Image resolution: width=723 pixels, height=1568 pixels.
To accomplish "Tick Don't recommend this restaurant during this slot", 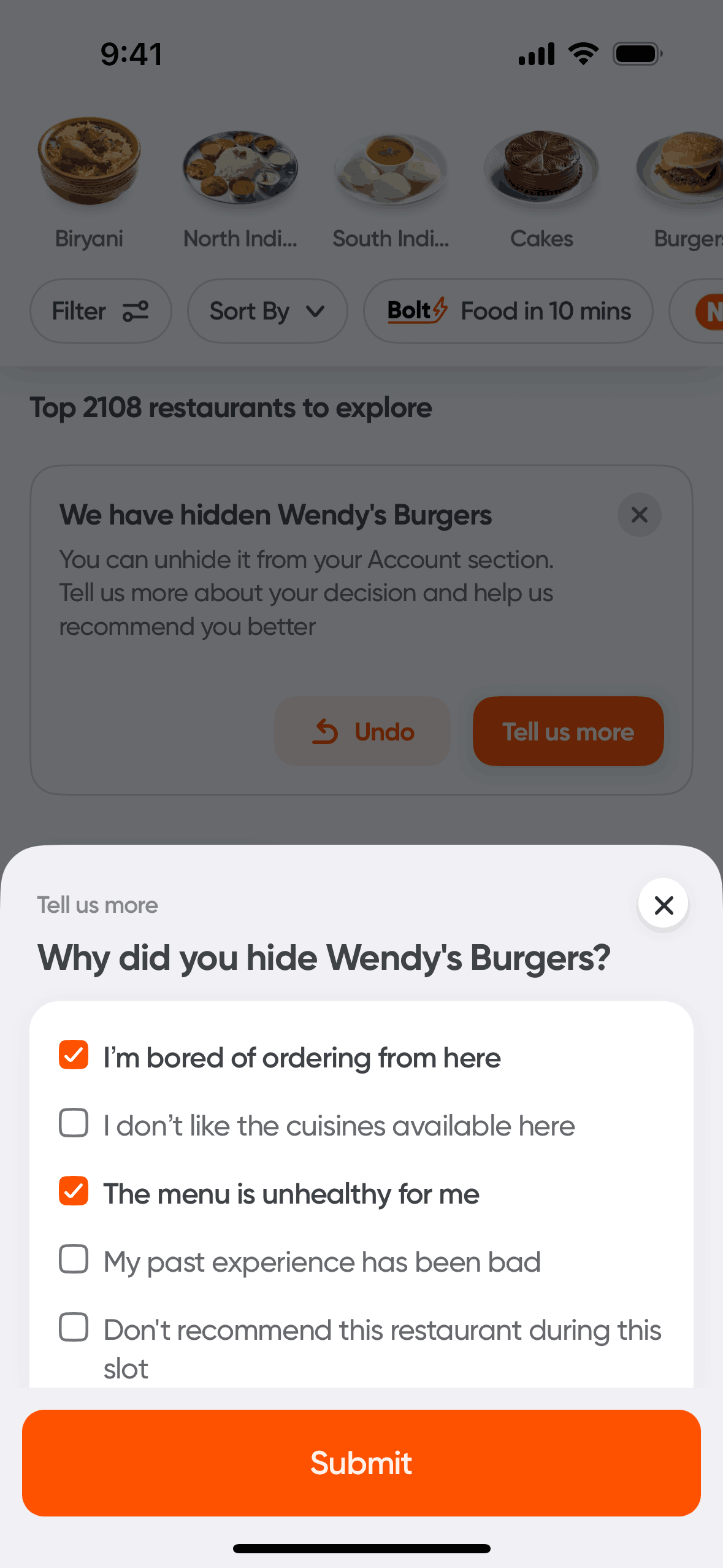I will pos(74,1328).
